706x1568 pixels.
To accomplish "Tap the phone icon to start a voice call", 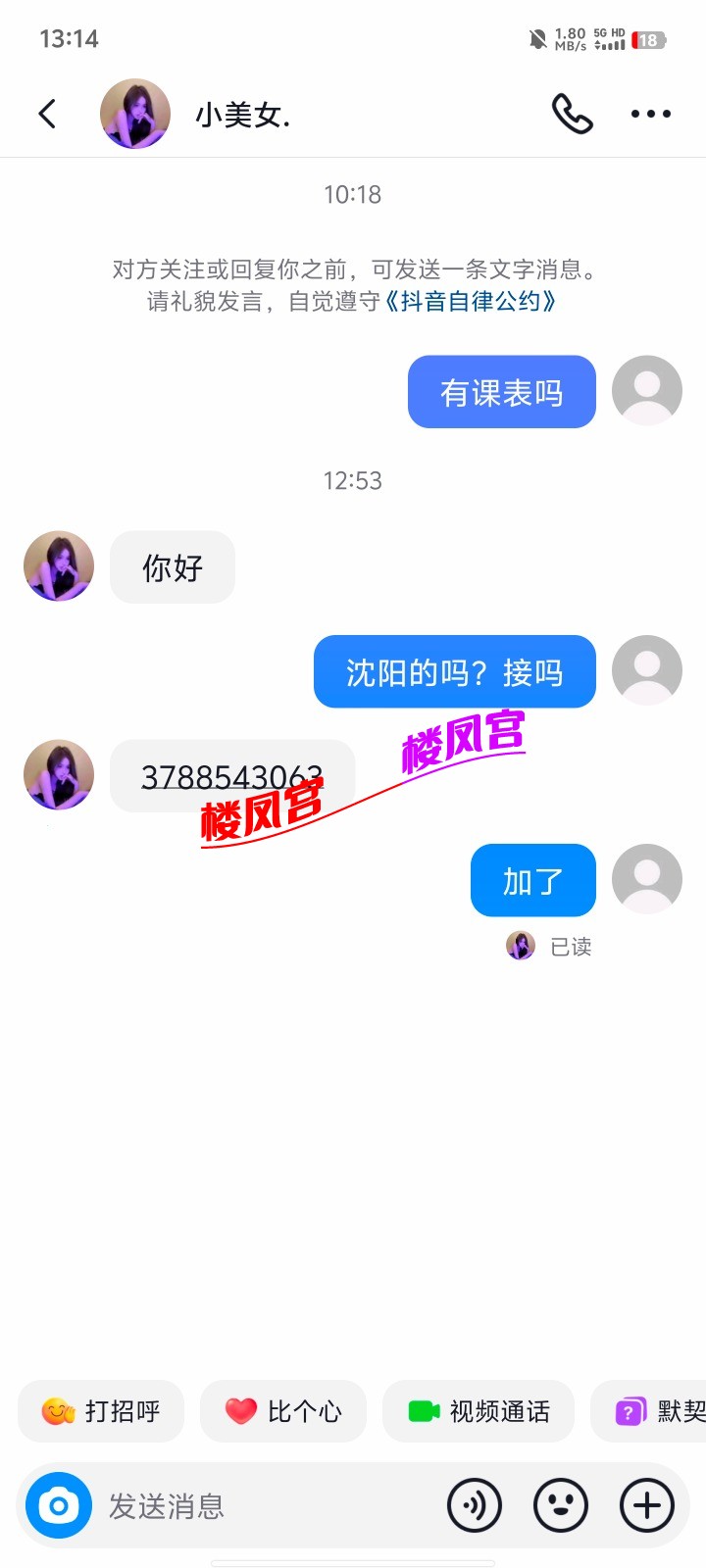I will click(x=573, y=113).
